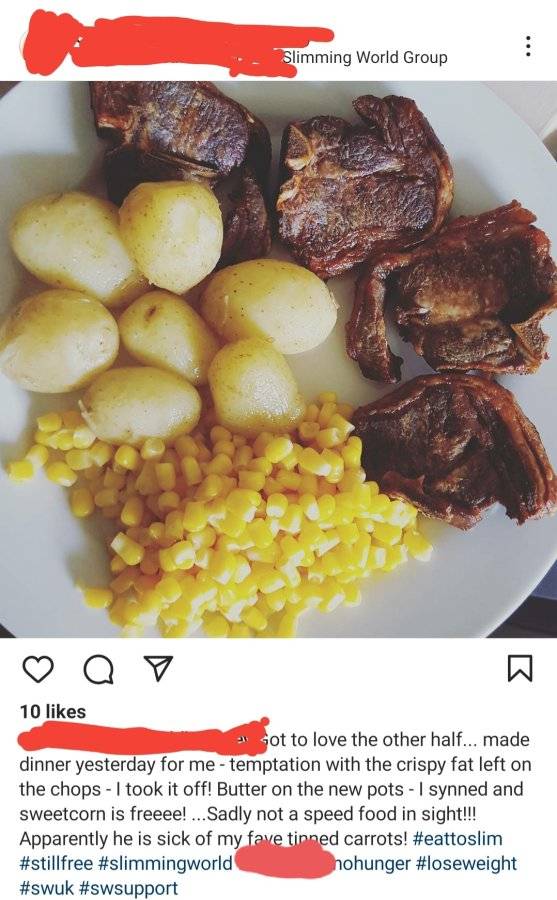Share the post via paper plane icon

pos(158,669)
